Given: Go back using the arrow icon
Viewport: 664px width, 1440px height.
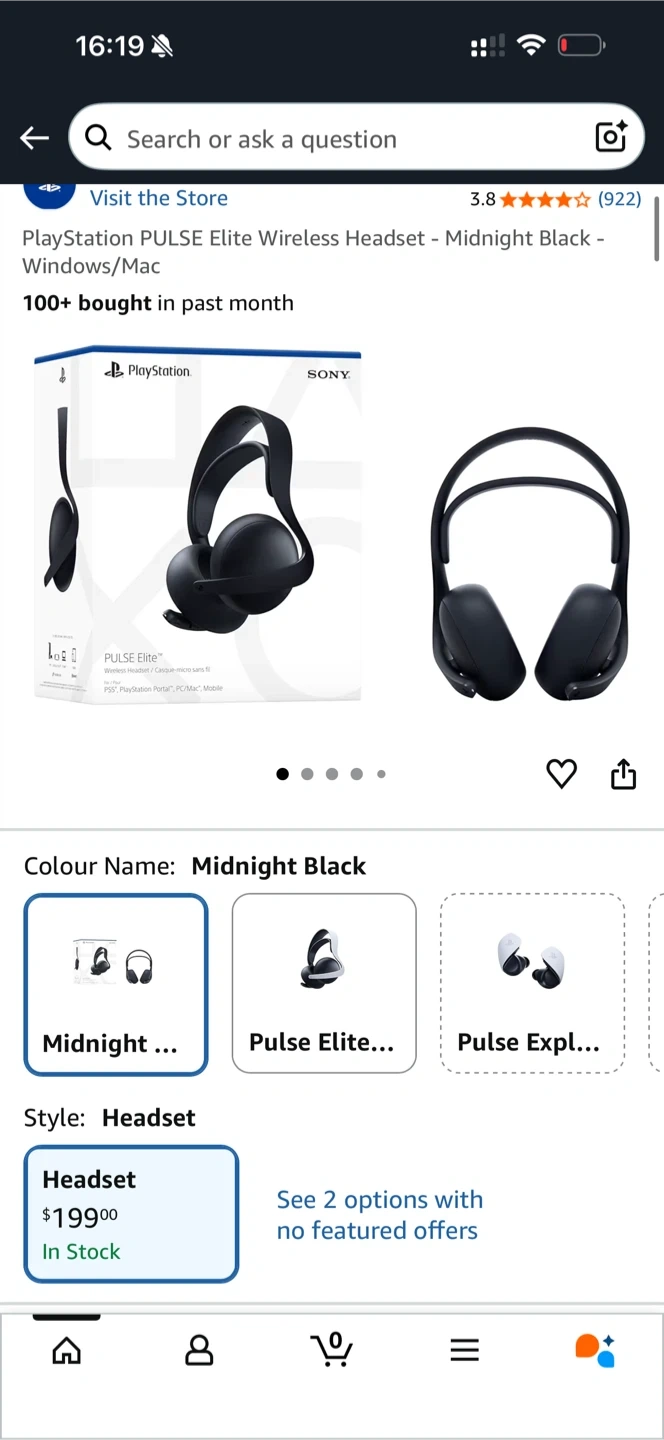Looking at the screenshot, I should pyautogui.click(x=35, y=138).
